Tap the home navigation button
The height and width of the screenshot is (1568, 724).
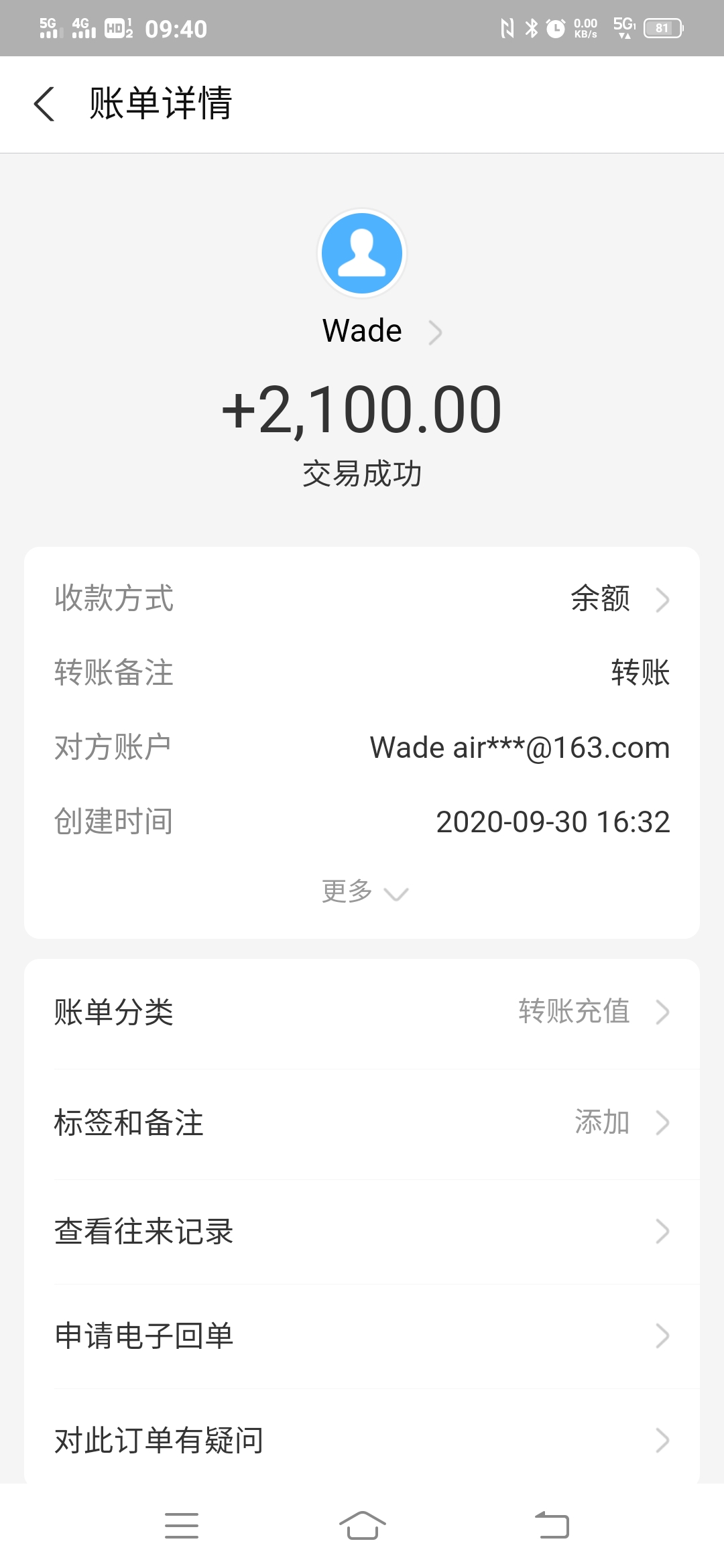click(361, 1525)
